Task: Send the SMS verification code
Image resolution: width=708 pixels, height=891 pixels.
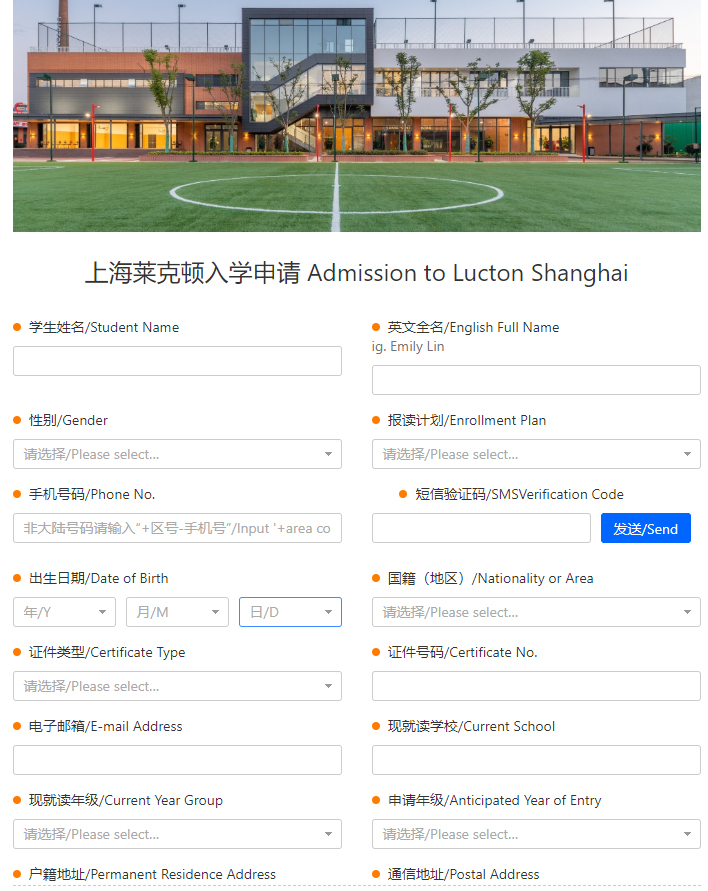Action: tap(645, 528)
